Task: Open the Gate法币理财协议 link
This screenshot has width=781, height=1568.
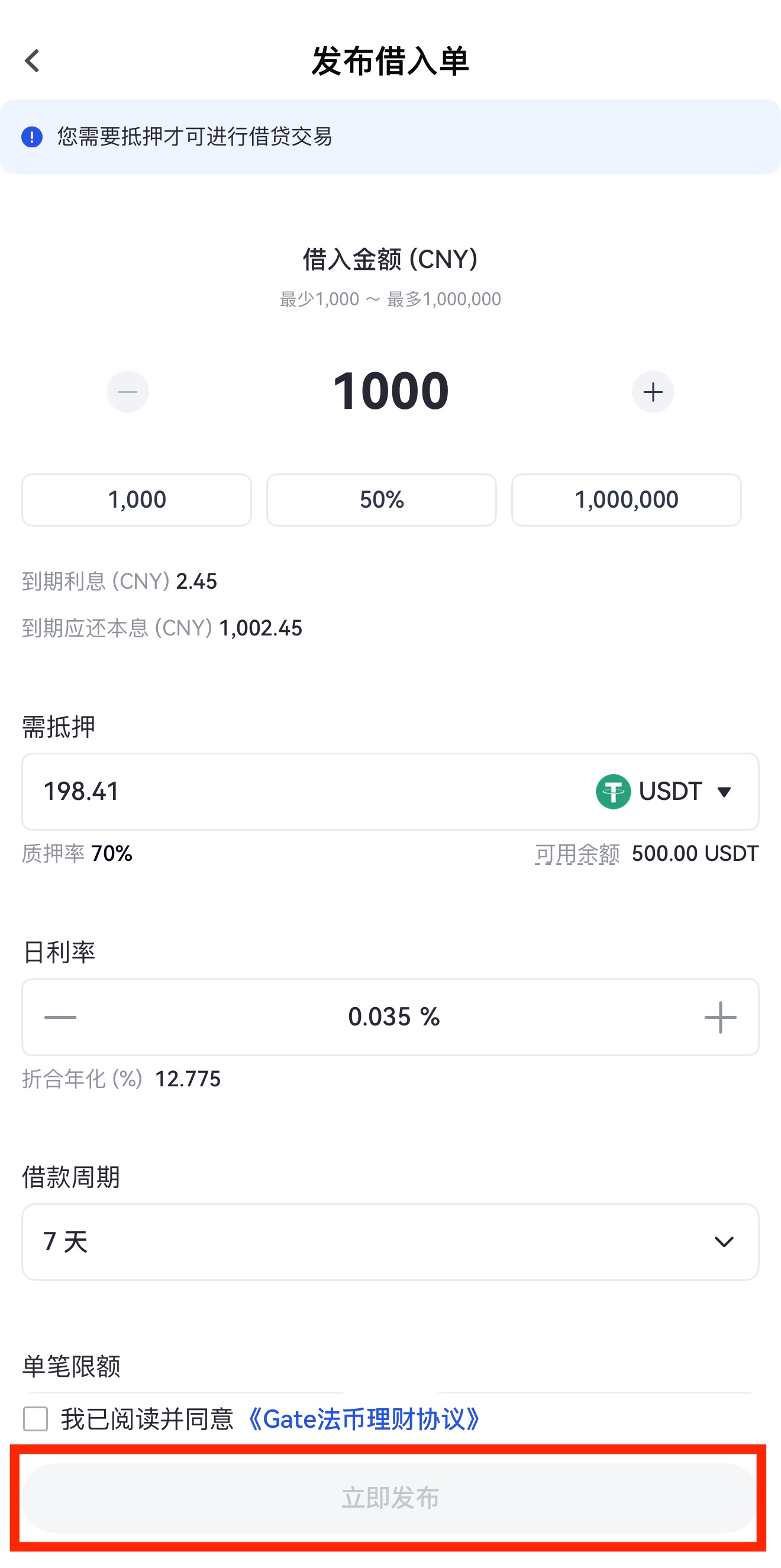Action: 363,1419
